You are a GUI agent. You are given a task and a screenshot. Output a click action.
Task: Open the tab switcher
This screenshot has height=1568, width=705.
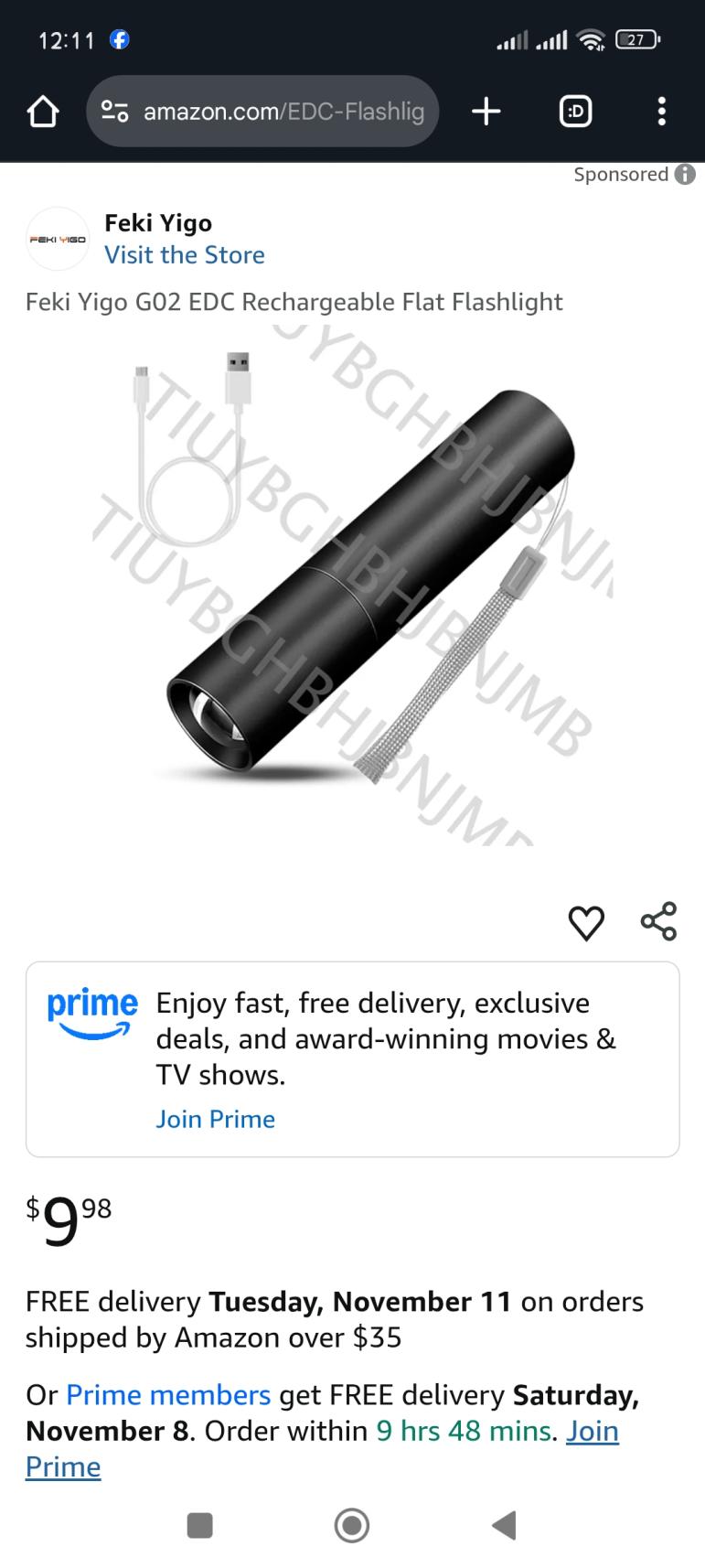pyautogui.click(x=575, y=112)
